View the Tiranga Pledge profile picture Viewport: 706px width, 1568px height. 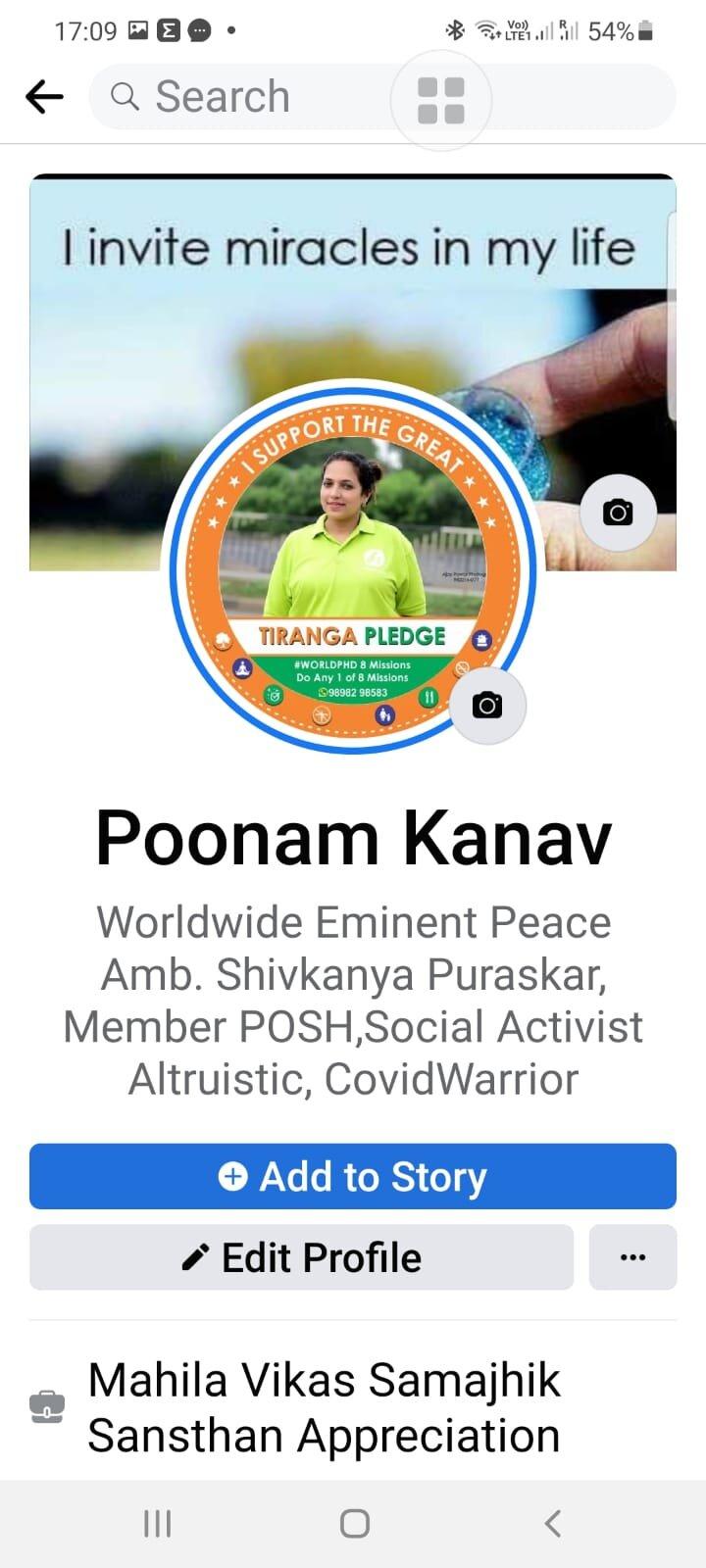pos(353,568)
